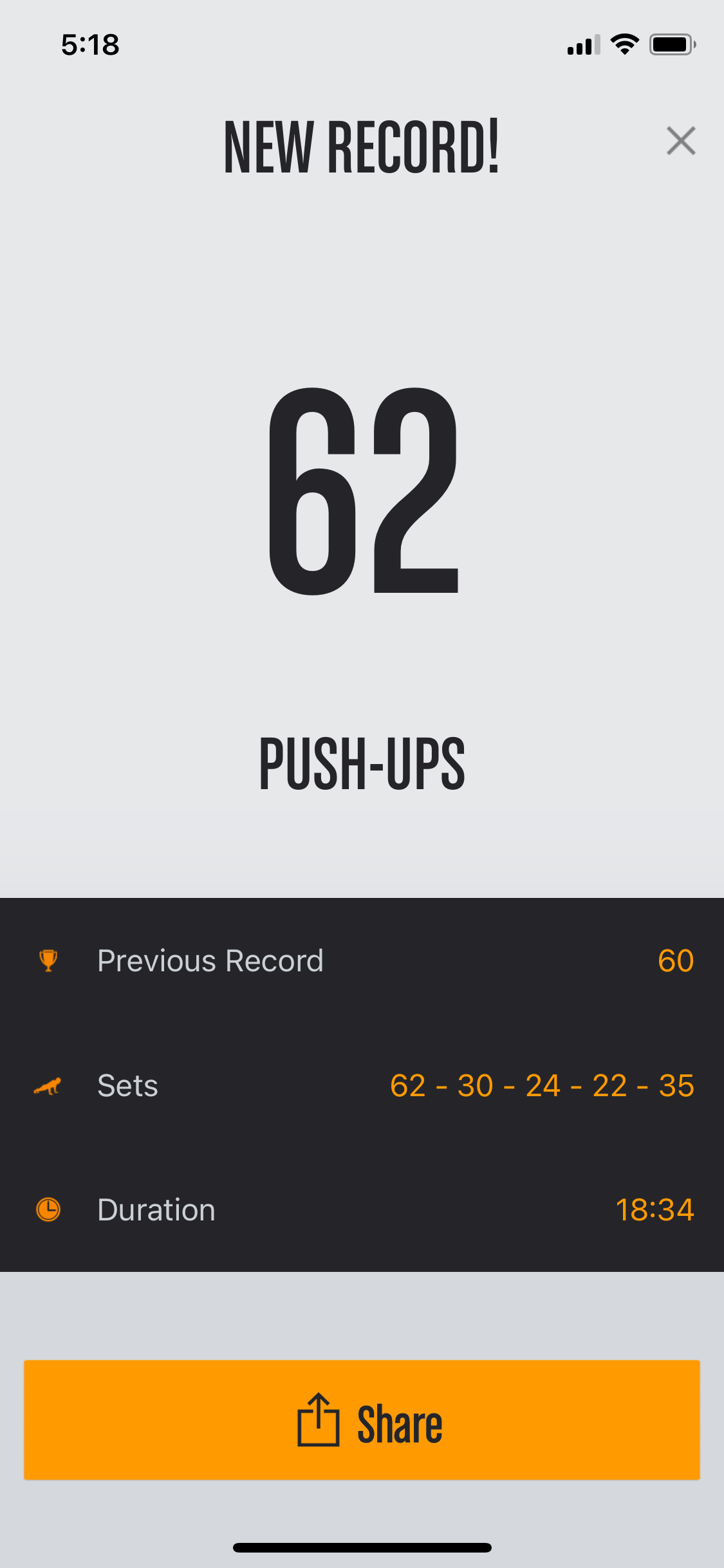
Task: Share the new push-ups record
Action: (362, 1420)
